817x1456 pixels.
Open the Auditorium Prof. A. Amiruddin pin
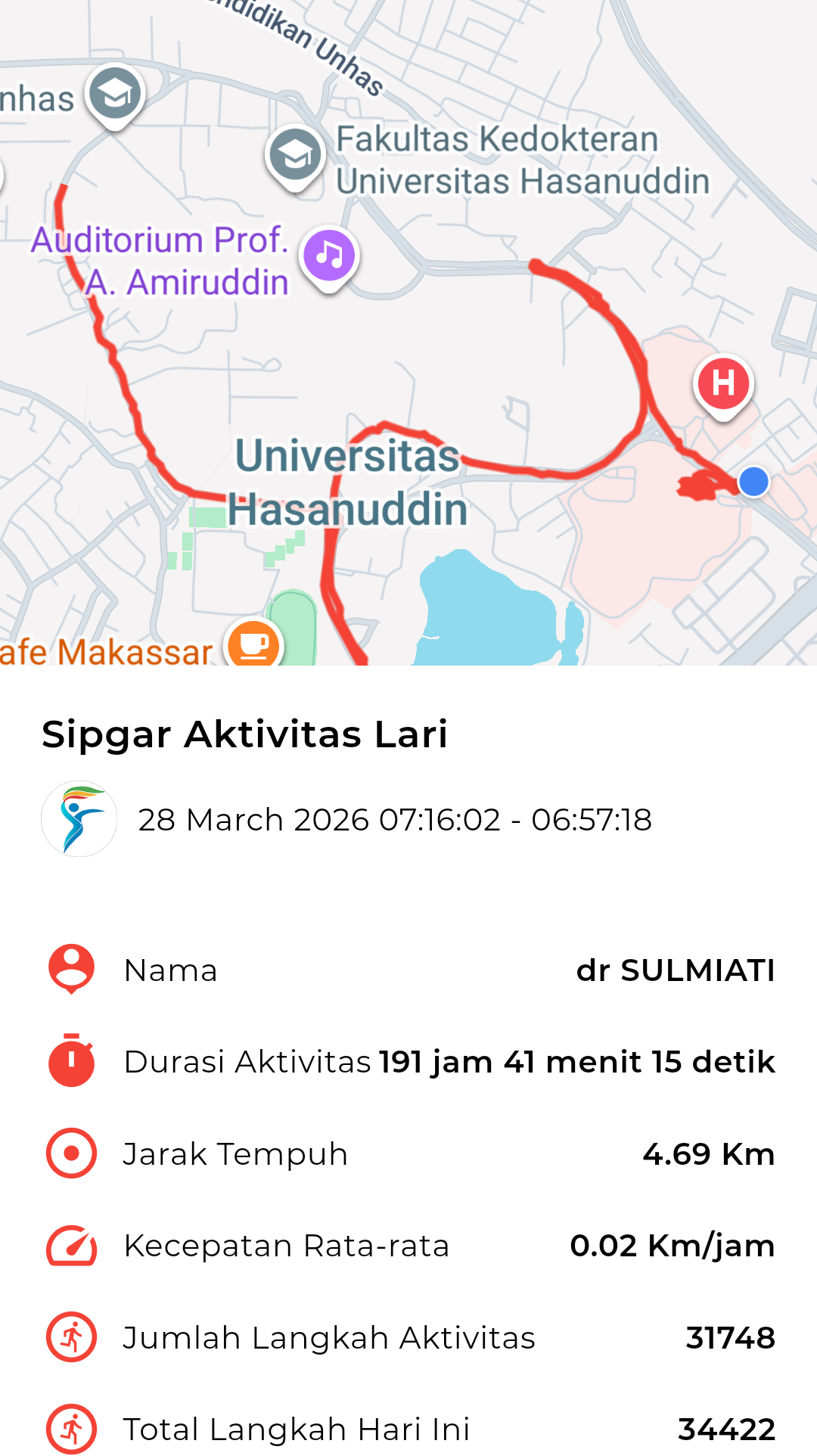[329, 256]
